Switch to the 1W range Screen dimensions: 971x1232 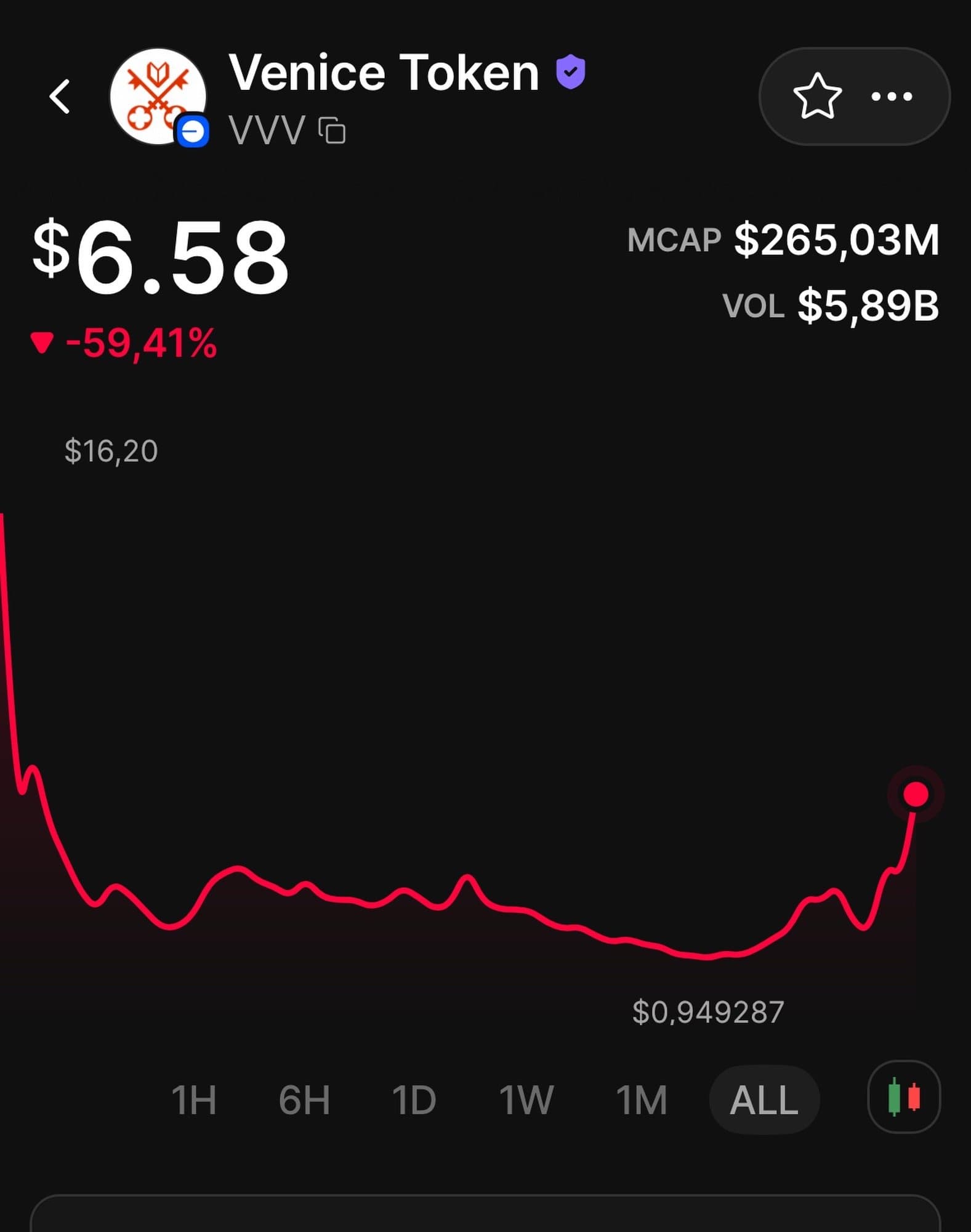click(x=526, y=1100)
